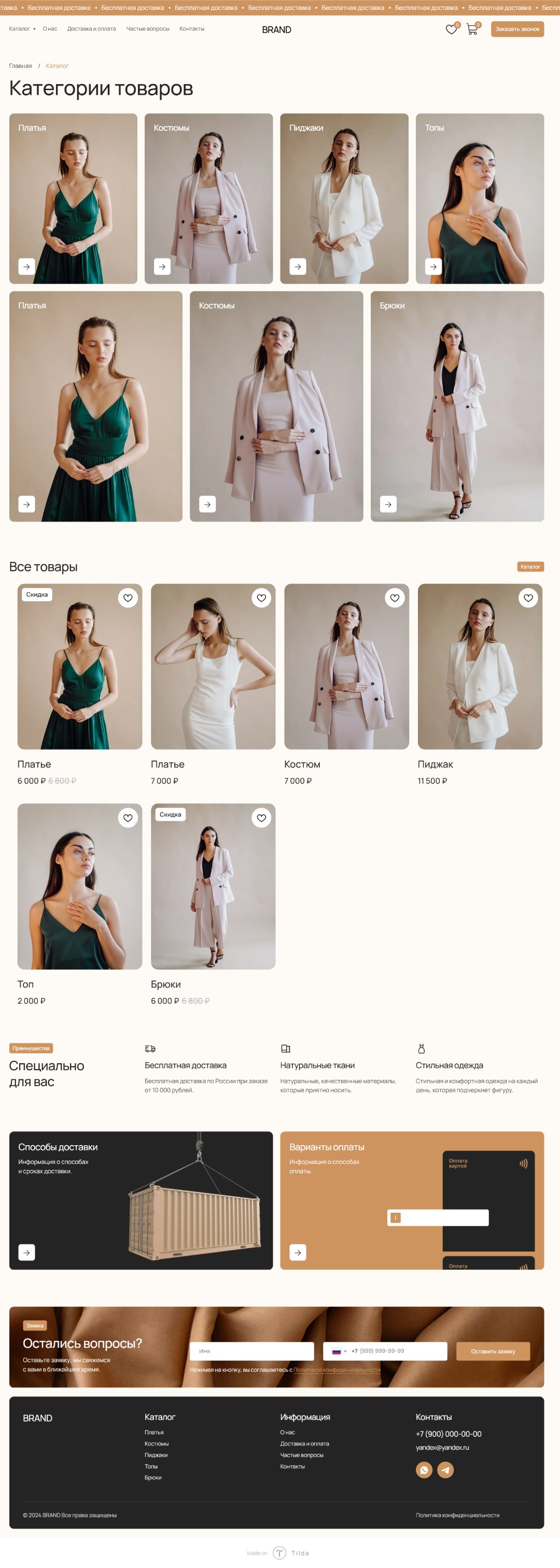Viewport: 560px width, 1568px height.
Task: Open the Топ product card
Action: (80, 886)
